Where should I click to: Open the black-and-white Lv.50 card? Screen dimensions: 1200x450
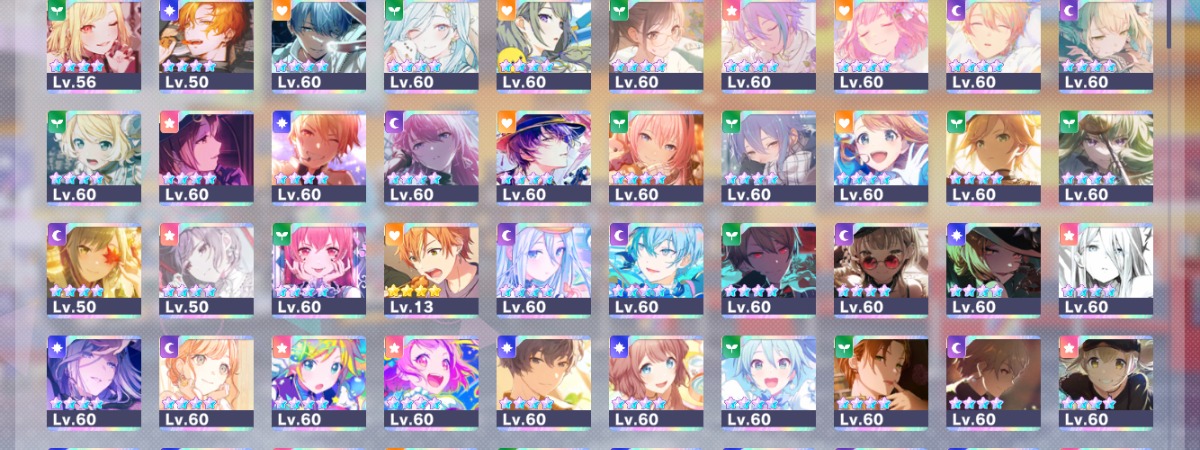pyautogui.click(x=206, y=268)
